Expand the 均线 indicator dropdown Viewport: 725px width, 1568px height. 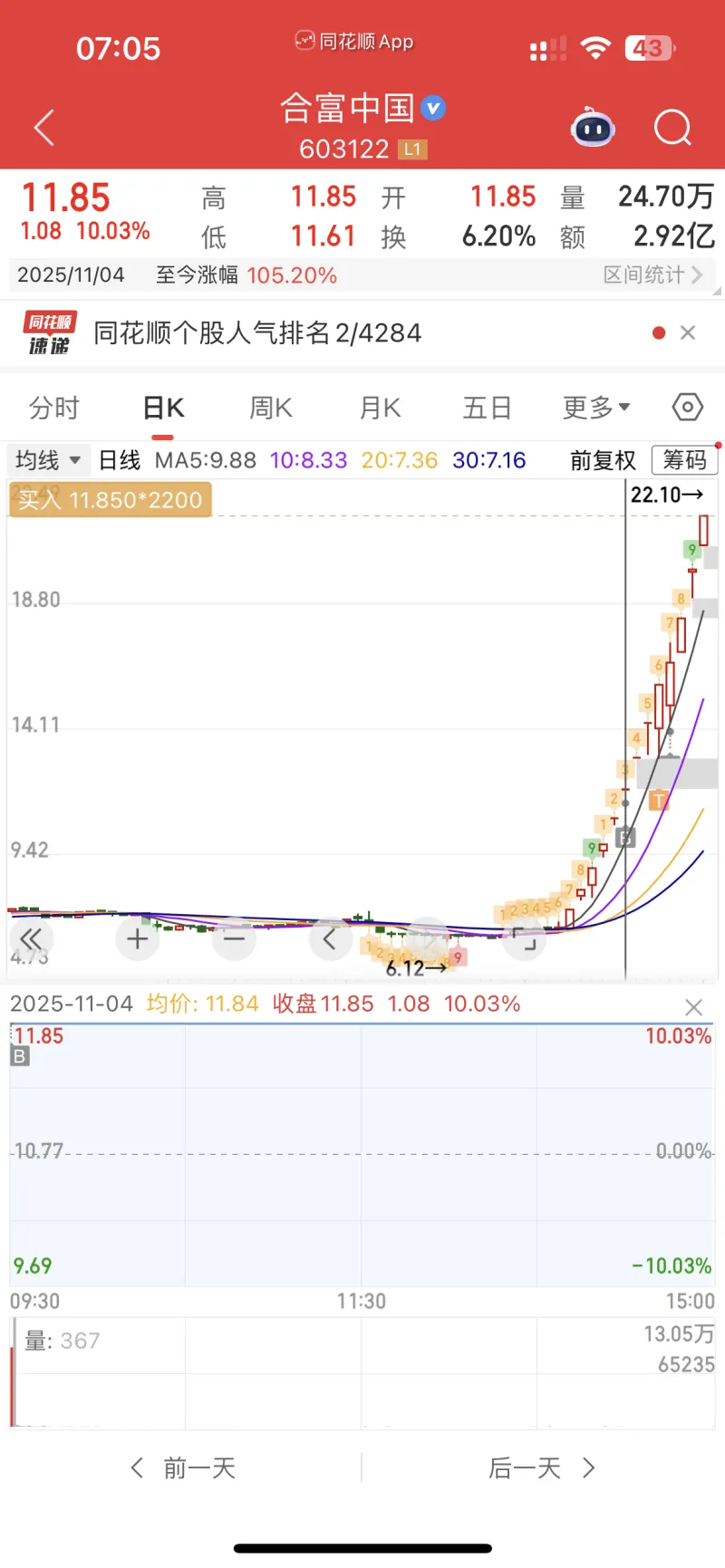click(48, 460)
